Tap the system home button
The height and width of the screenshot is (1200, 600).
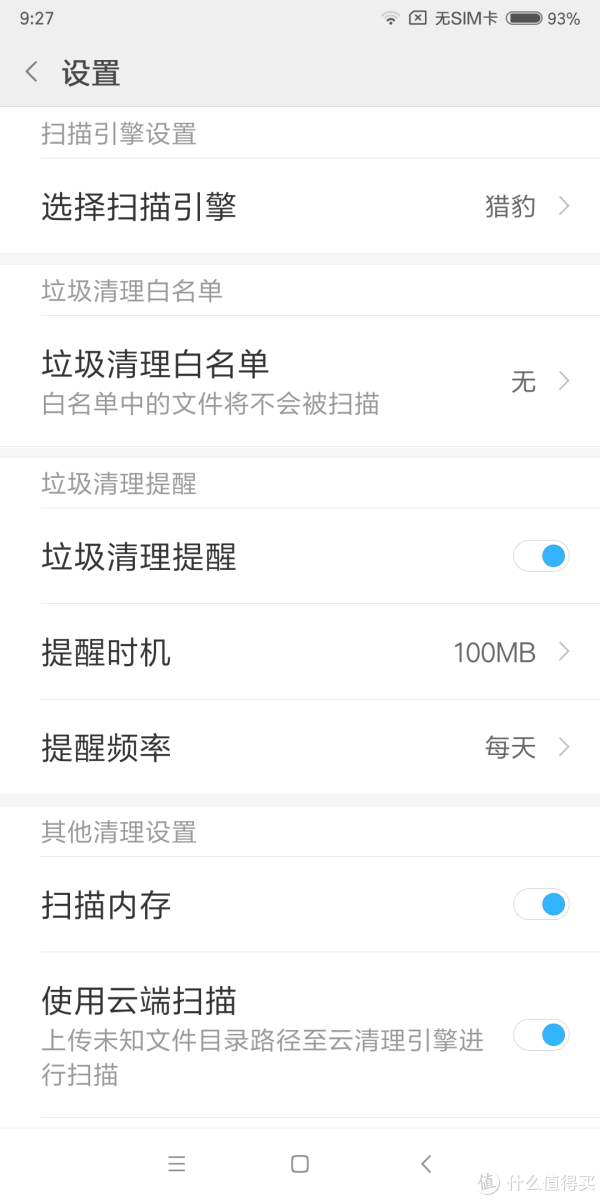click(300, 1163)
